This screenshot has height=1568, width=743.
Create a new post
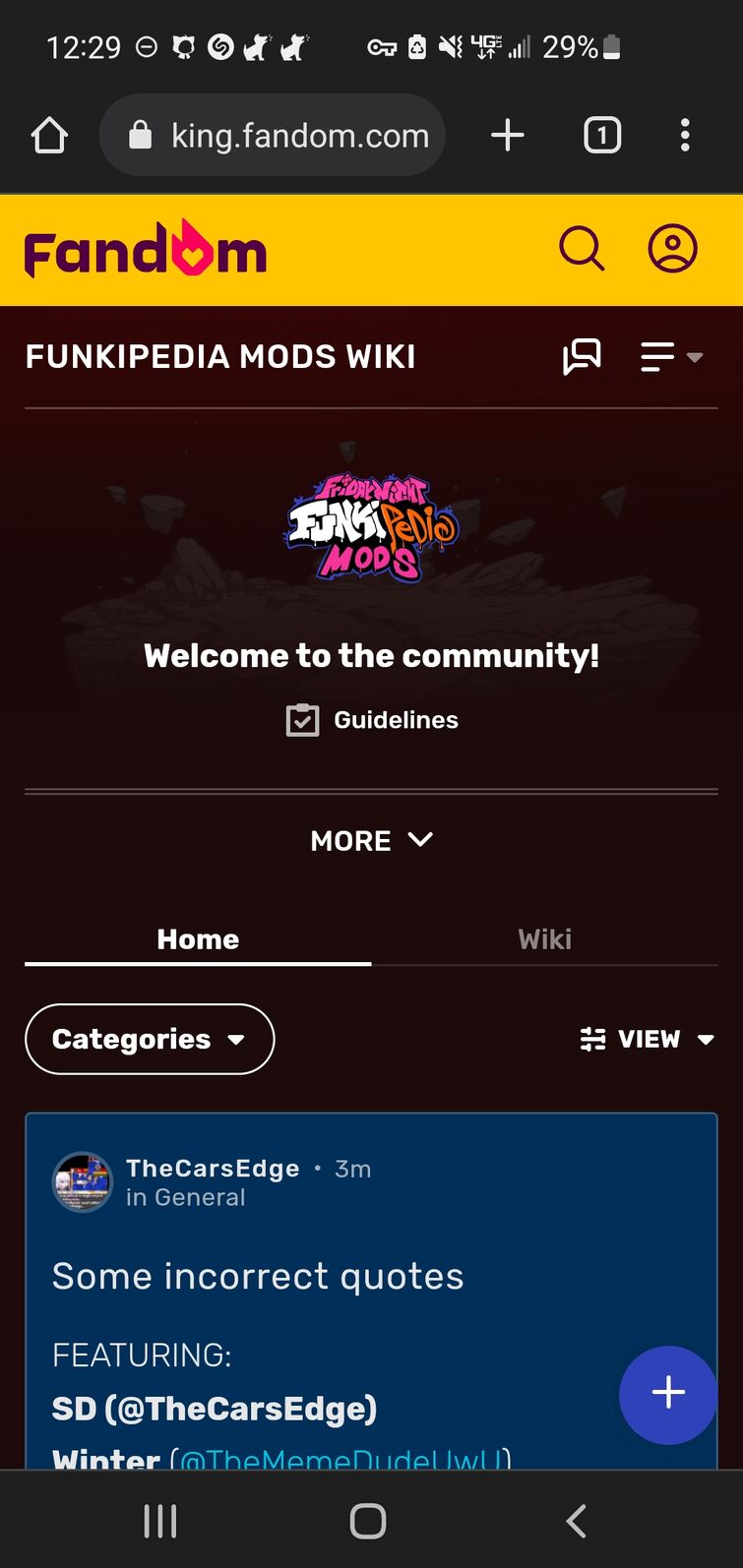coord(668,1394)
